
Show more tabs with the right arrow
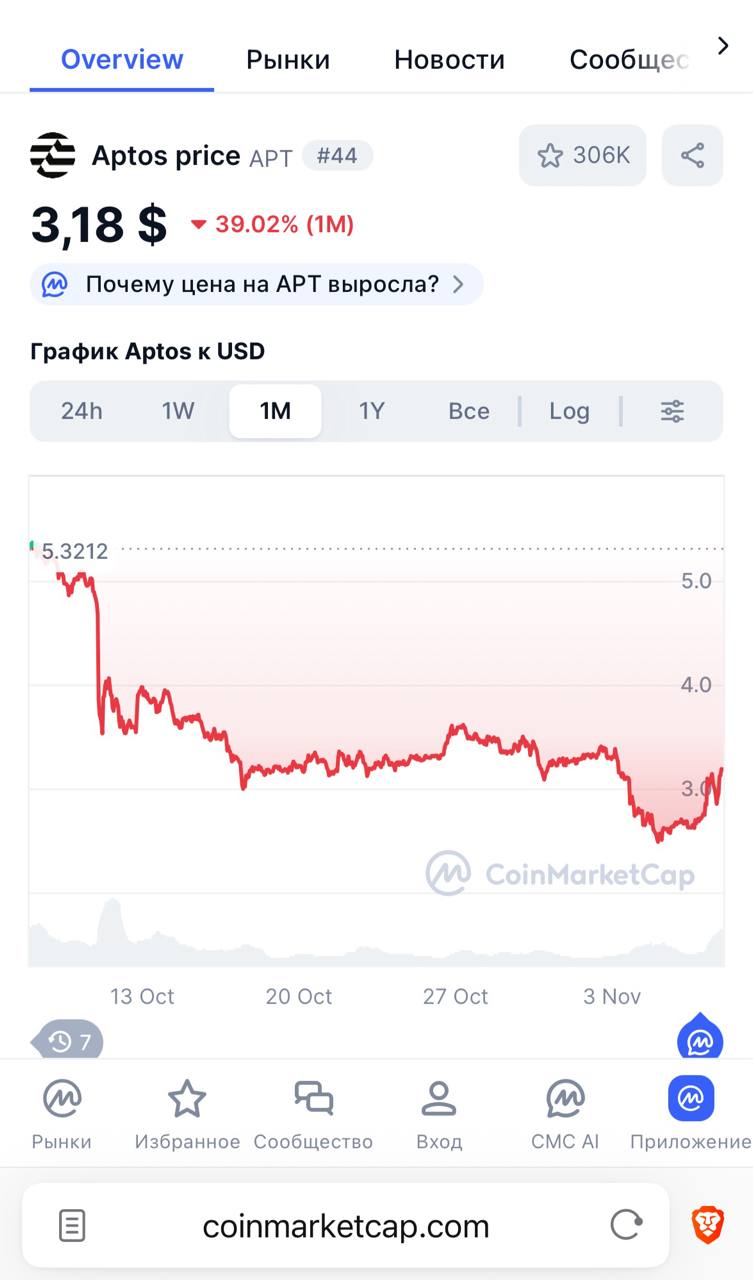[723, 46]
